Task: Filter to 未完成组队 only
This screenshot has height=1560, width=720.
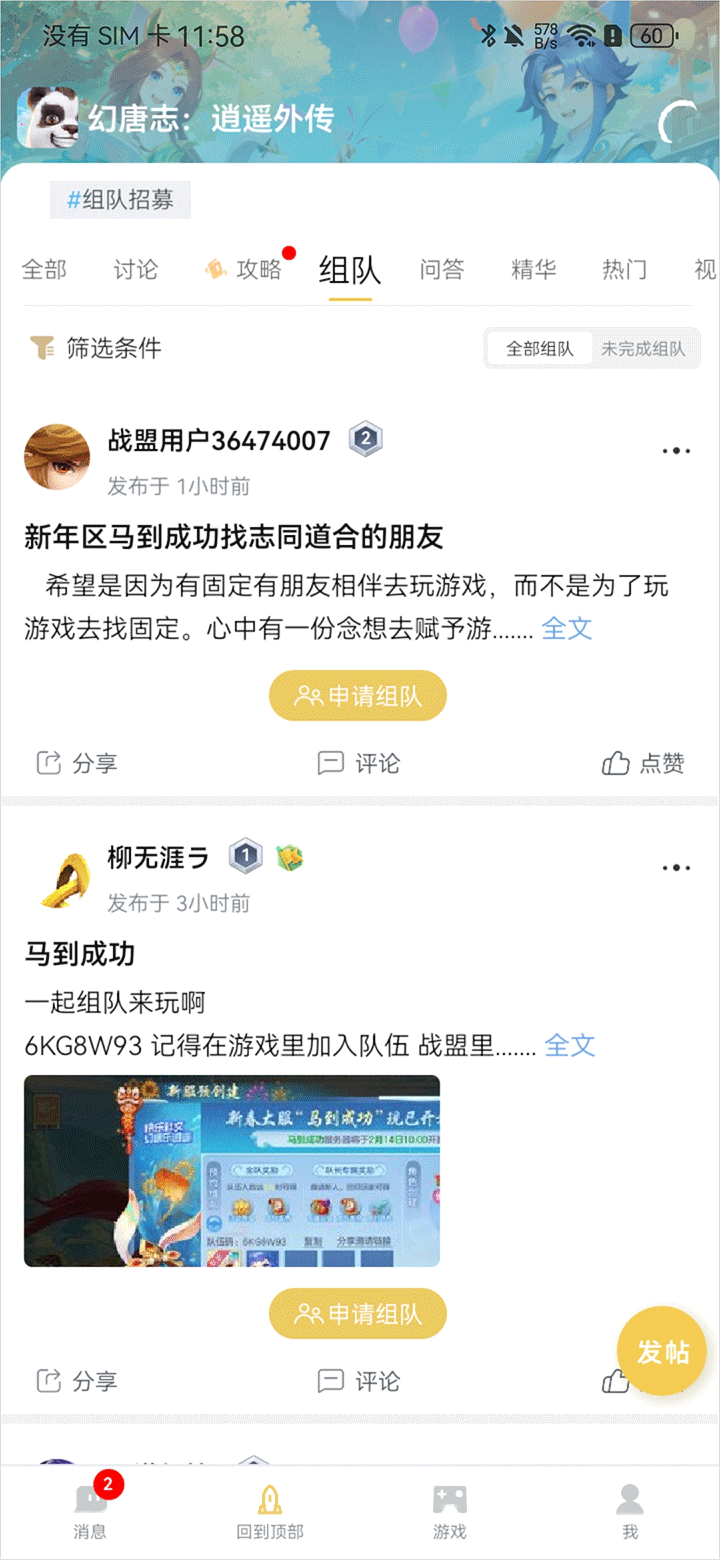Action: (x=643, y=349)
